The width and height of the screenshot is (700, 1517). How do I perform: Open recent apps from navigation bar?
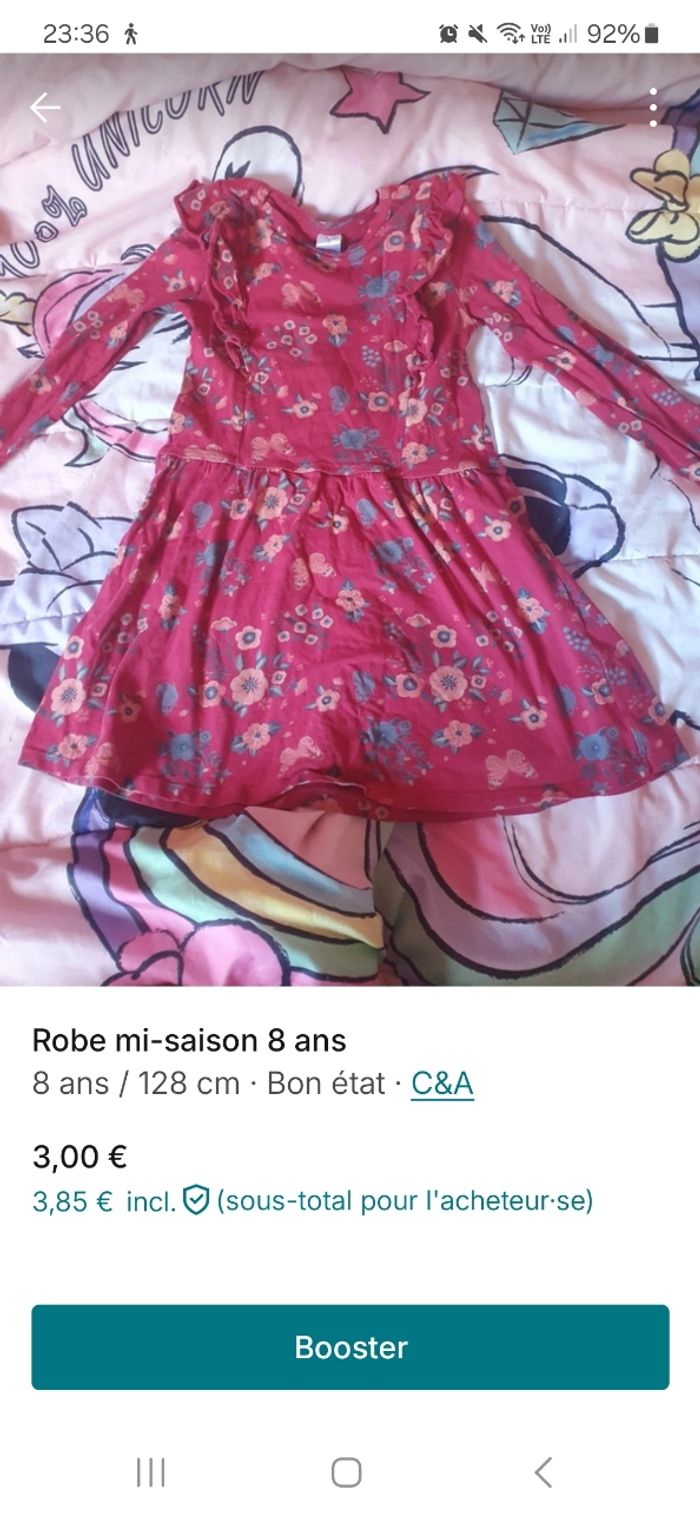[151, 1472]
